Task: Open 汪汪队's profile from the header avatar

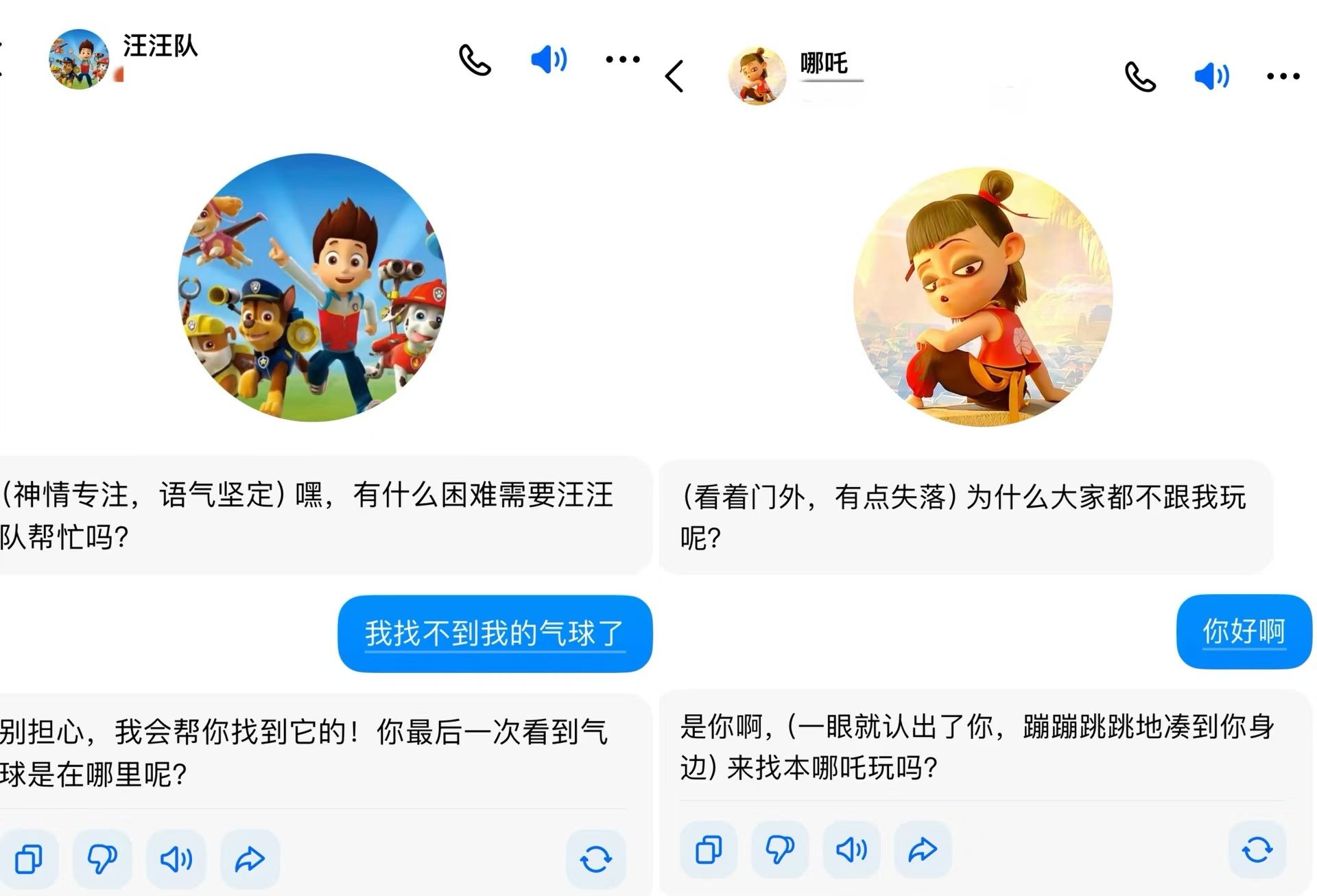Action: (x=79, y=59)
